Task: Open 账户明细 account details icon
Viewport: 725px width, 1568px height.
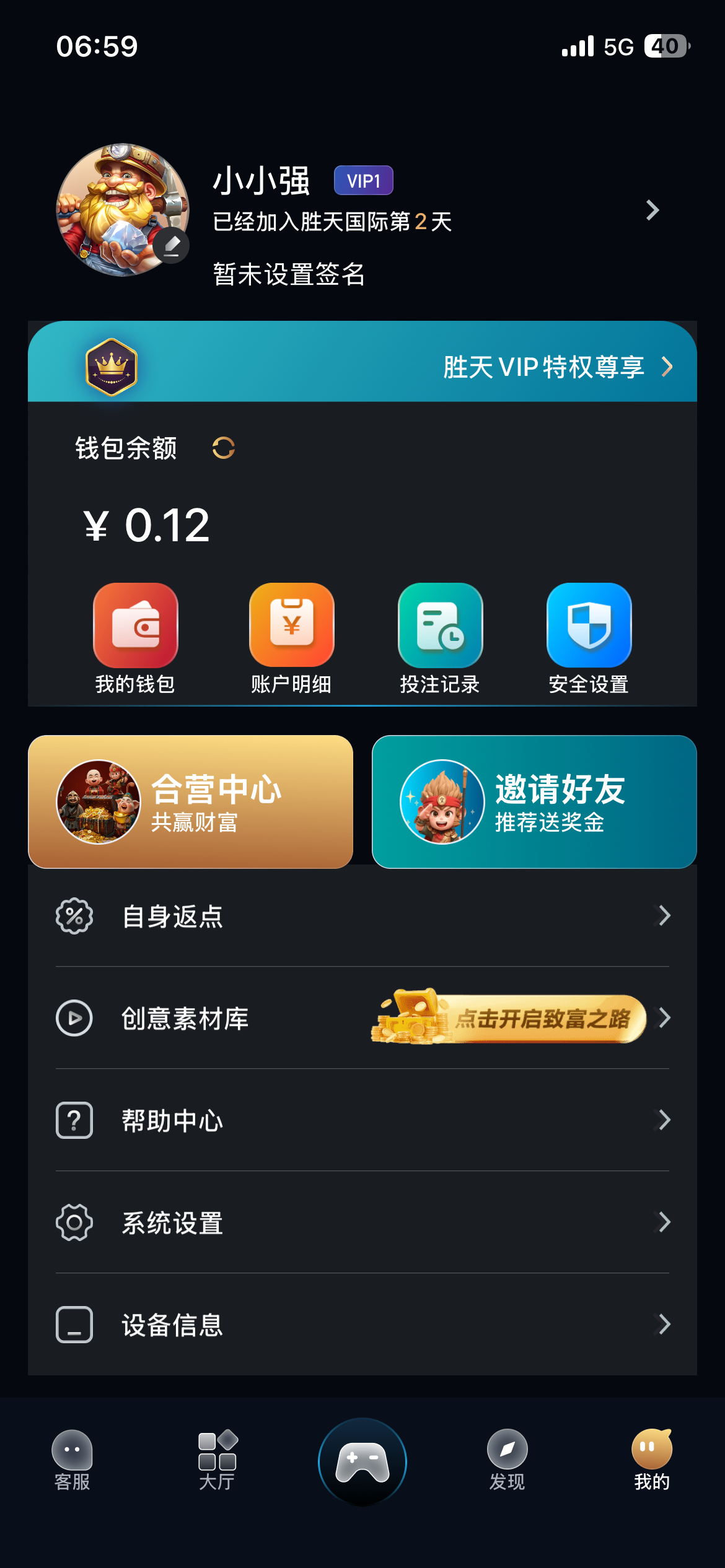Action: tap(292, 627)
